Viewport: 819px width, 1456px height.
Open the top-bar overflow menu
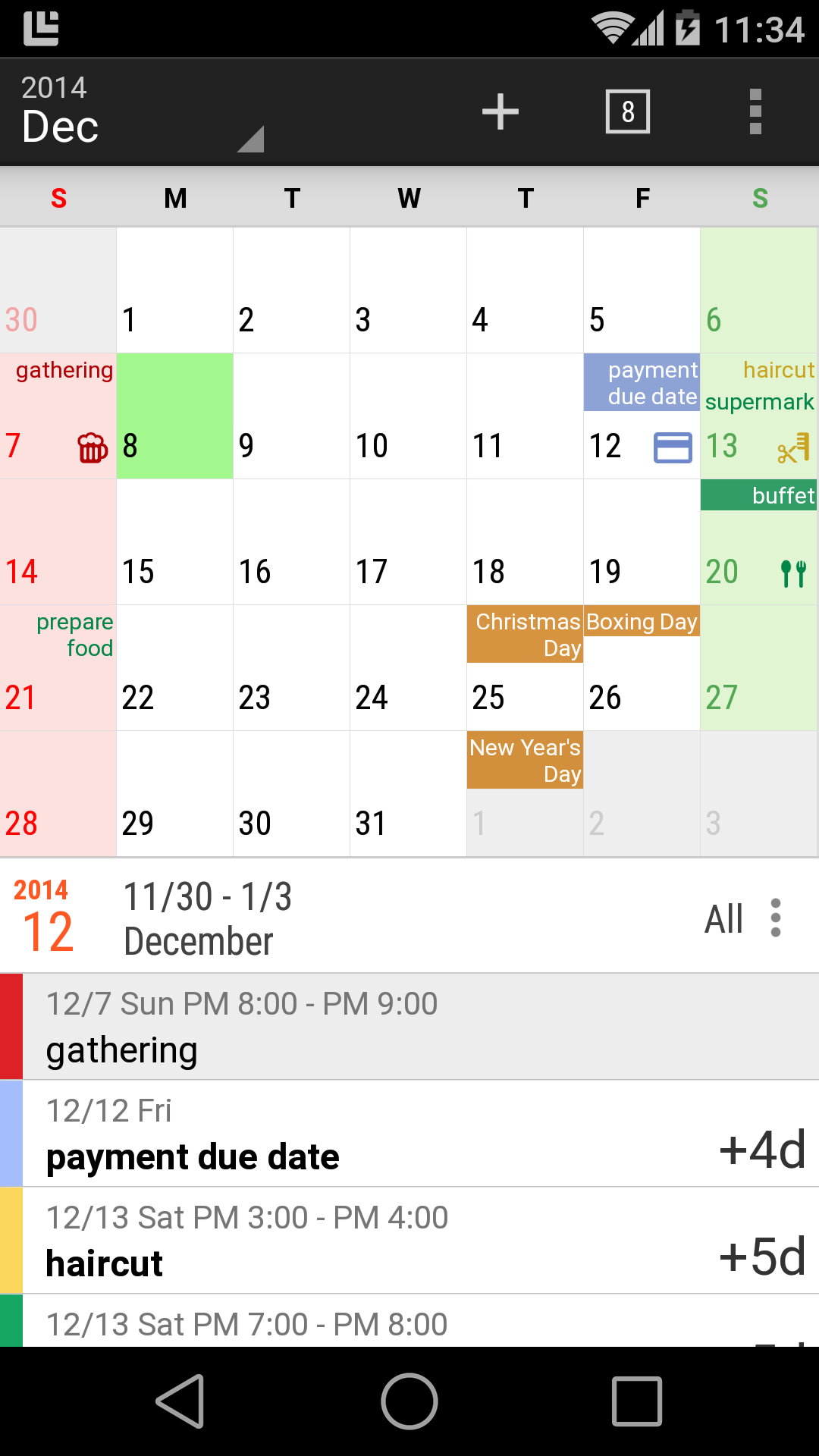[755, 112]
